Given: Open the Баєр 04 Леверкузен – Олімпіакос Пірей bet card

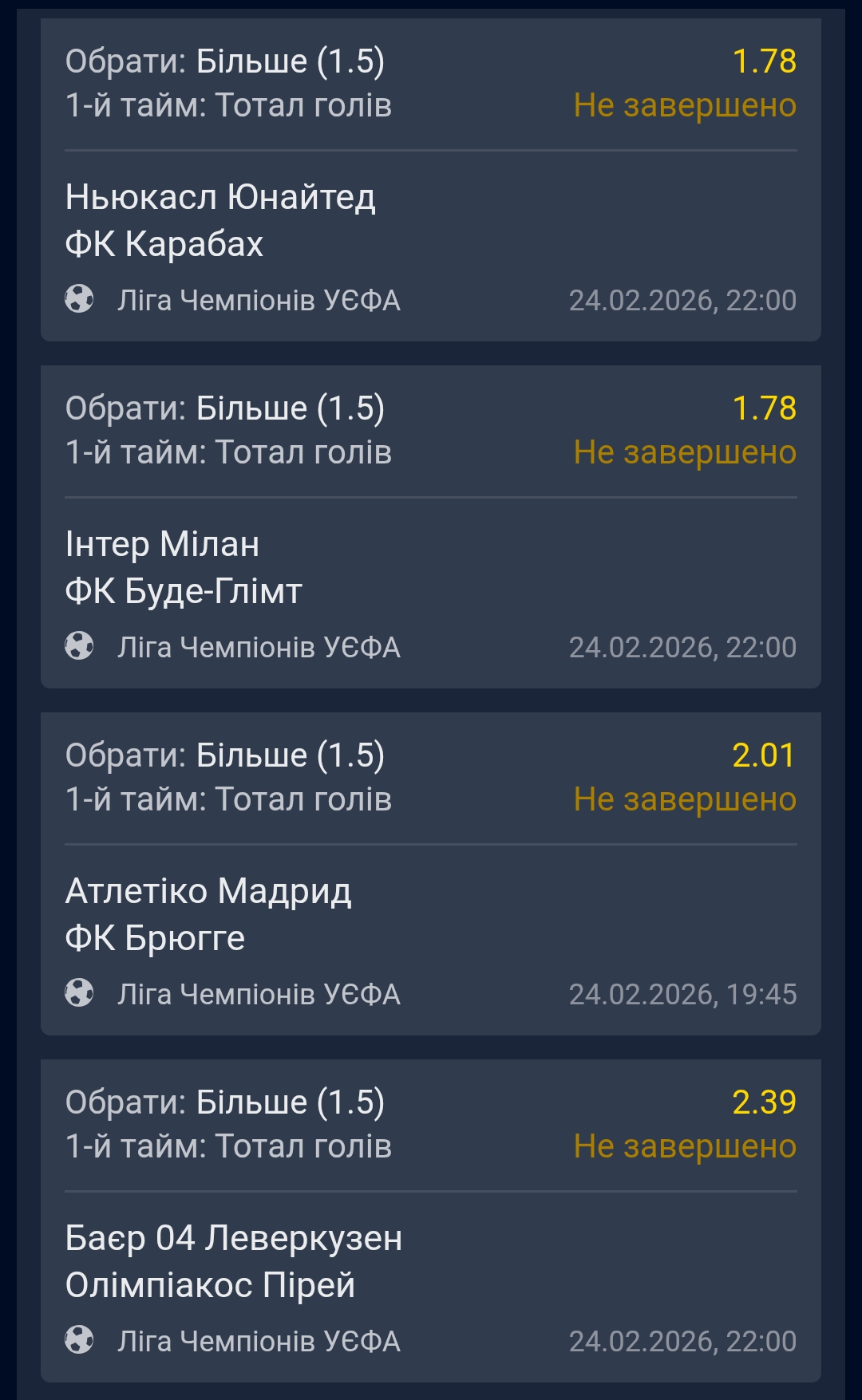Looking at the screenshot, I should point(431,1261).
